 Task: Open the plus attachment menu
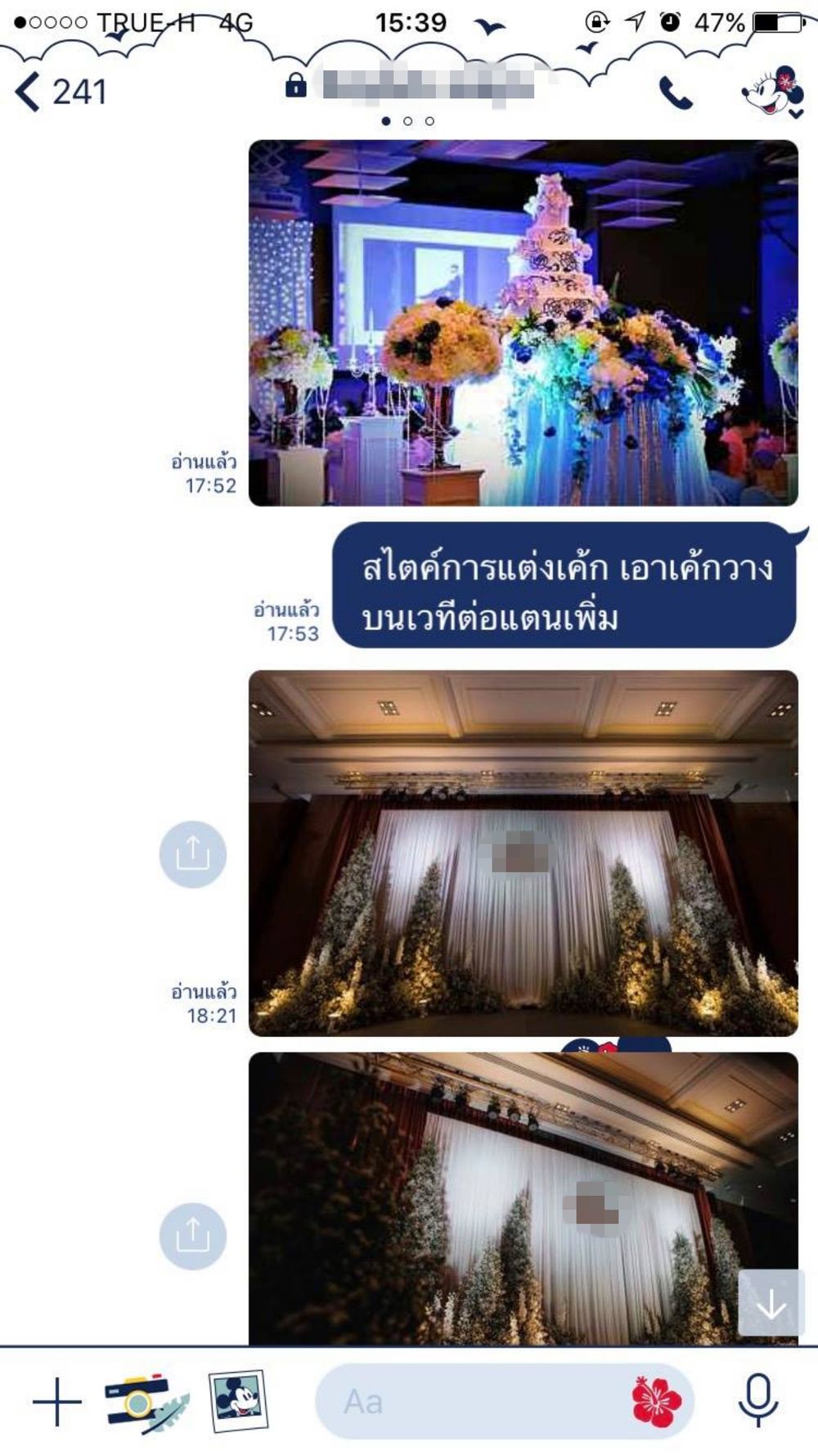point(57,1401)
